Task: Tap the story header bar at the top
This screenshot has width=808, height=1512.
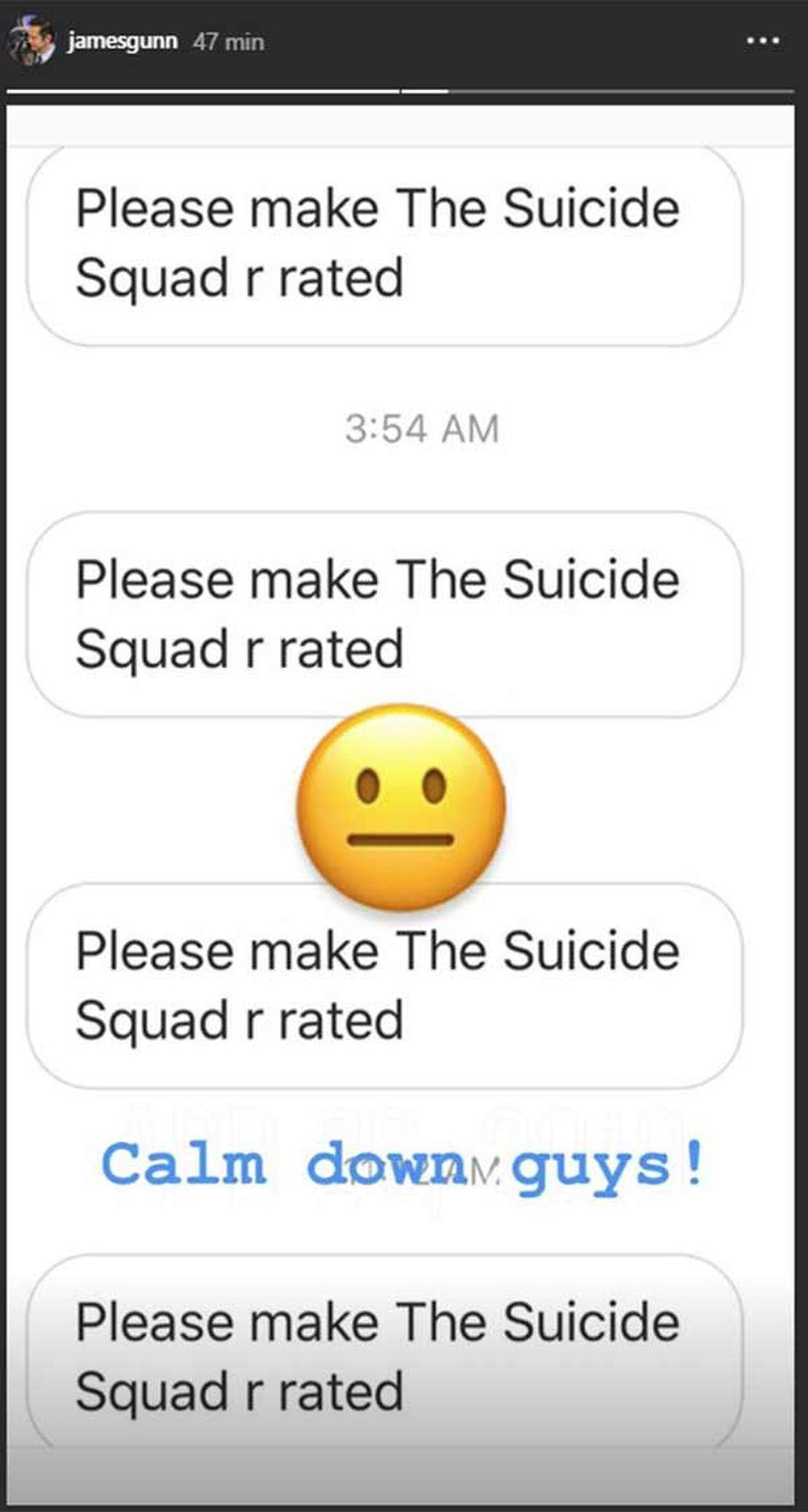Action: (404, 40)
